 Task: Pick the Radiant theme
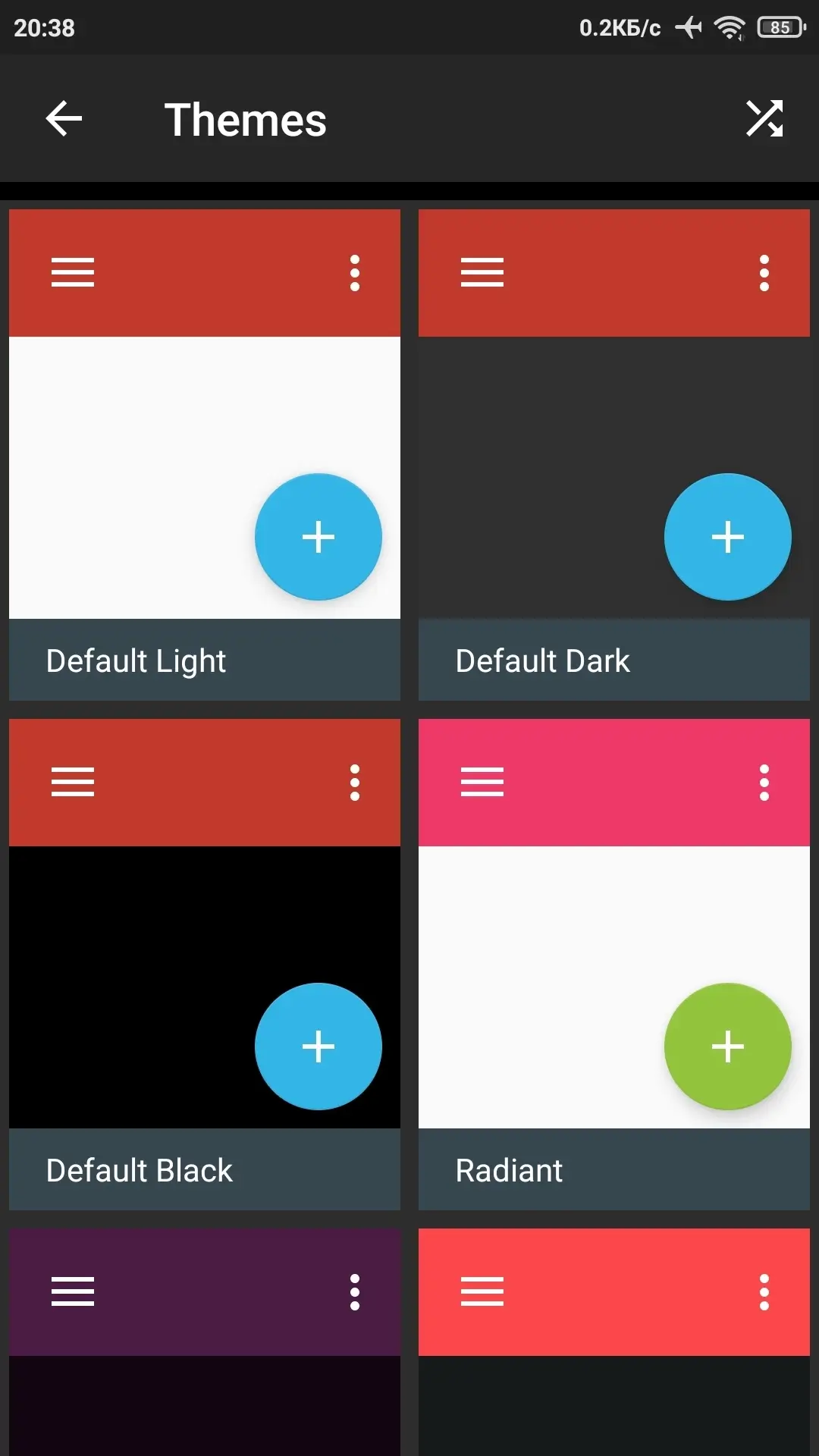click(x=614, y=965)
